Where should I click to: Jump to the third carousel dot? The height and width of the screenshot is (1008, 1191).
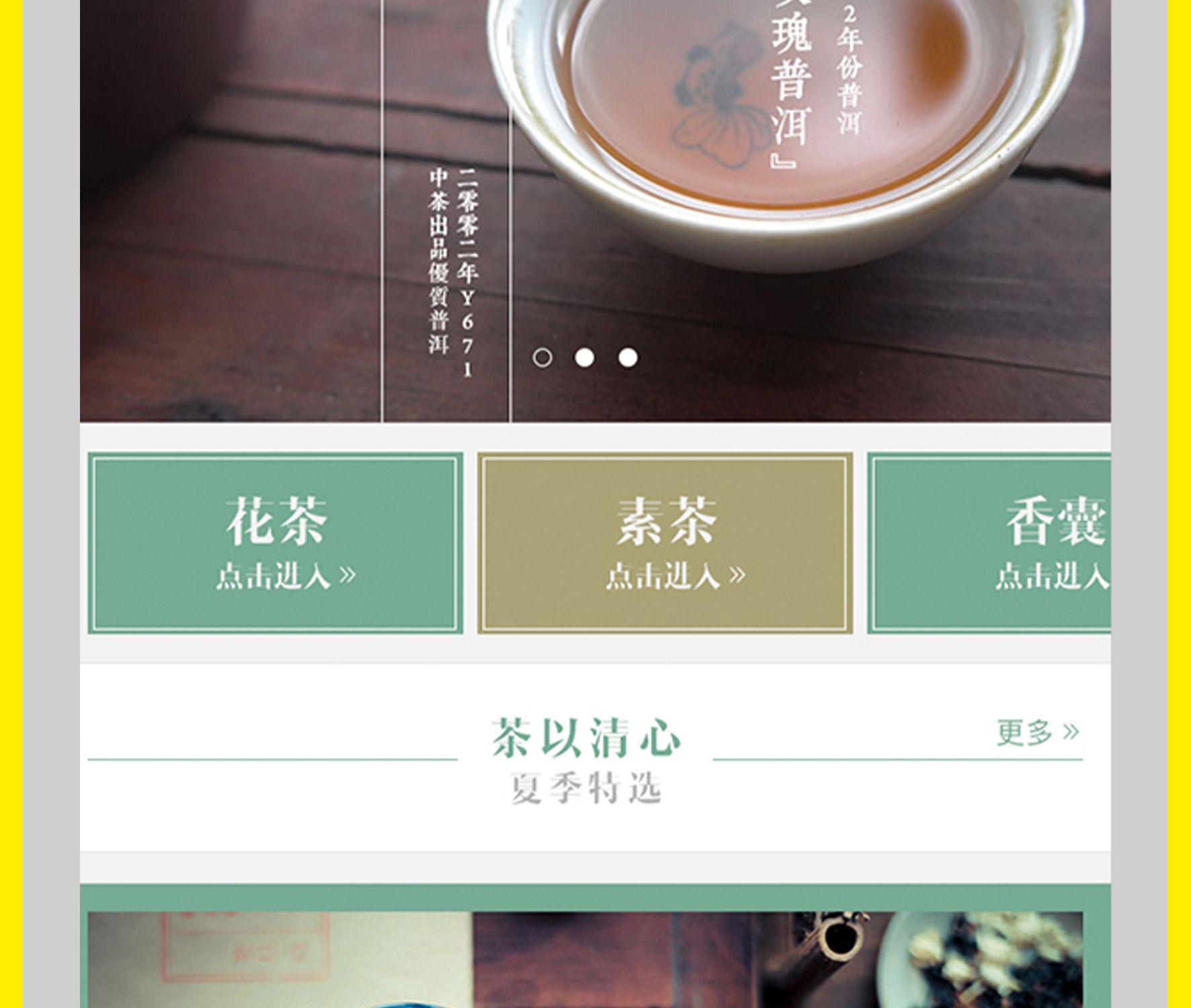click(628, 358)
